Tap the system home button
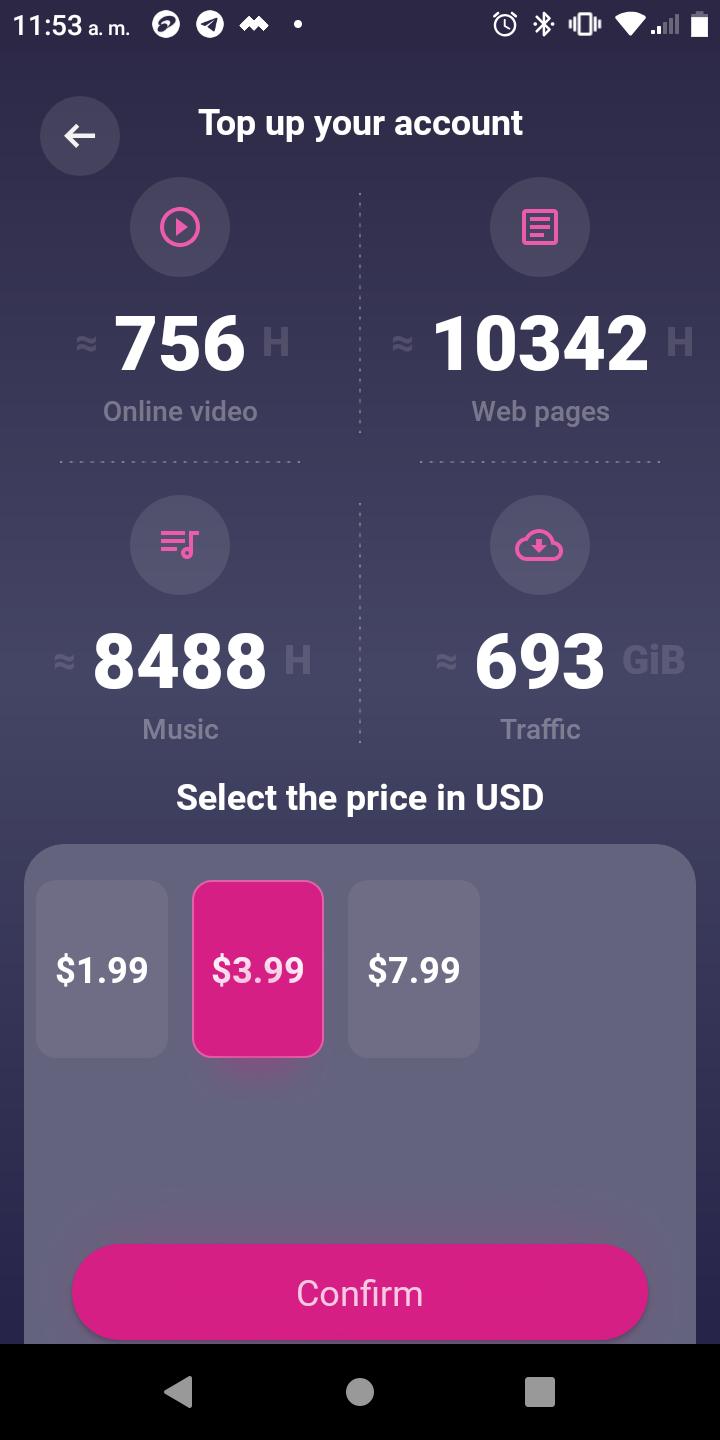 click(360, 1391)
